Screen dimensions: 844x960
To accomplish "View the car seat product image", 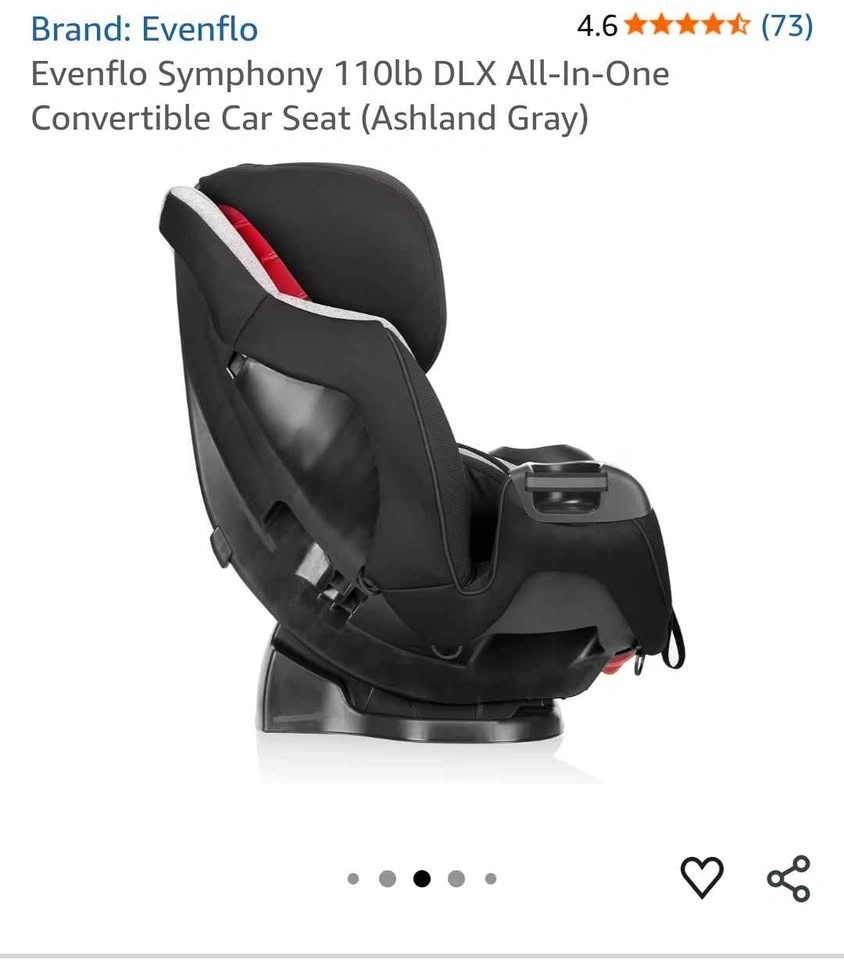I will coord(422,449).
